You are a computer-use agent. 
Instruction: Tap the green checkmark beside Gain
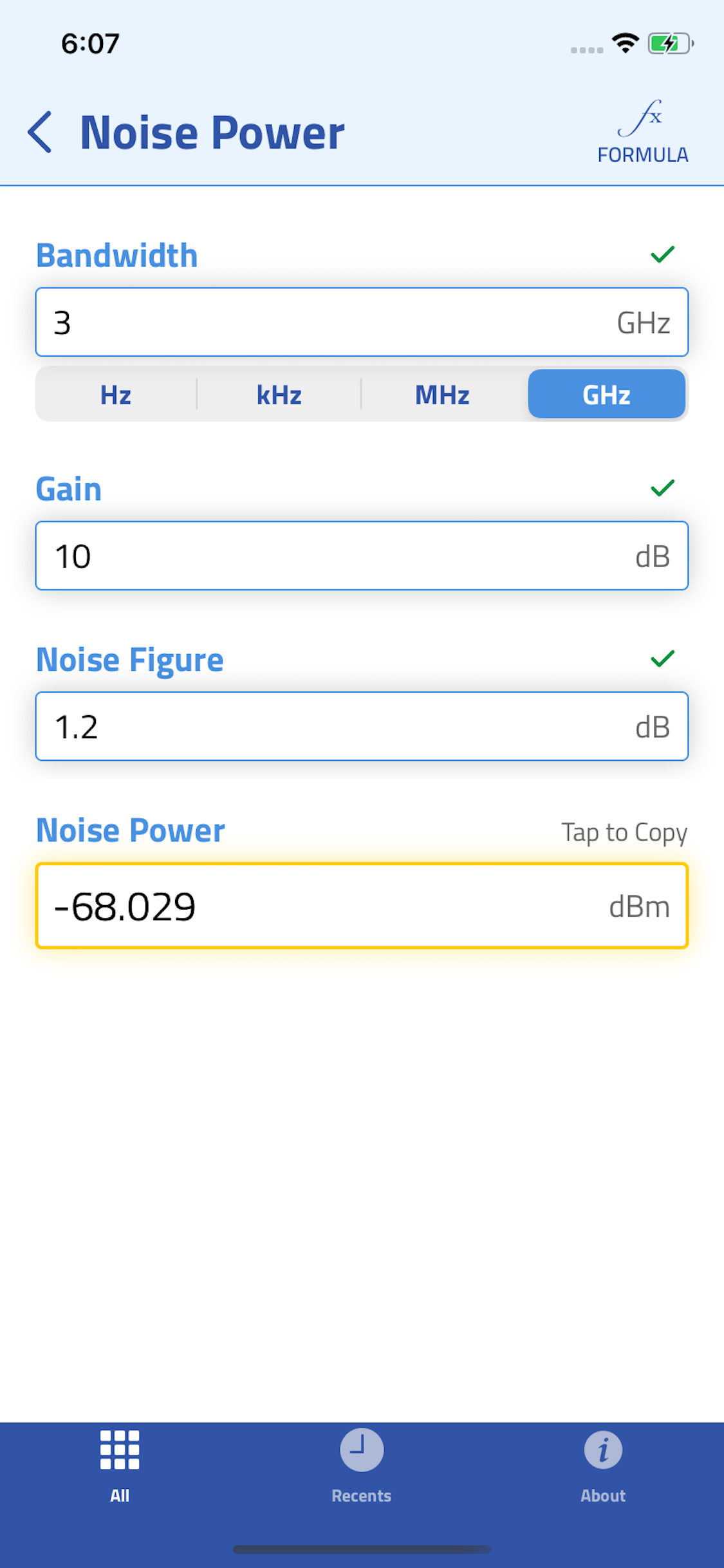click(x=662, y=489)
